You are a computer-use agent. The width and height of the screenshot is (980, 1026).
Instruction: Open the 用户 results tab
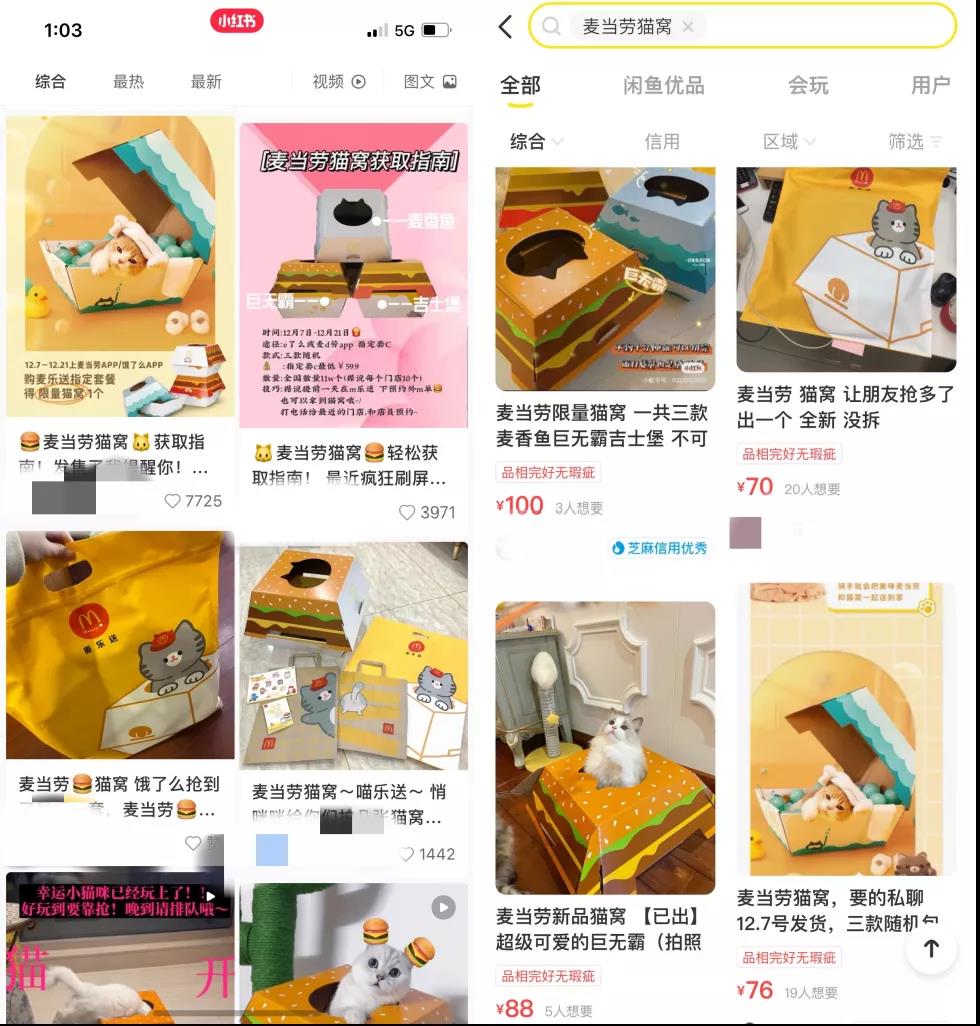coord(930,86)
